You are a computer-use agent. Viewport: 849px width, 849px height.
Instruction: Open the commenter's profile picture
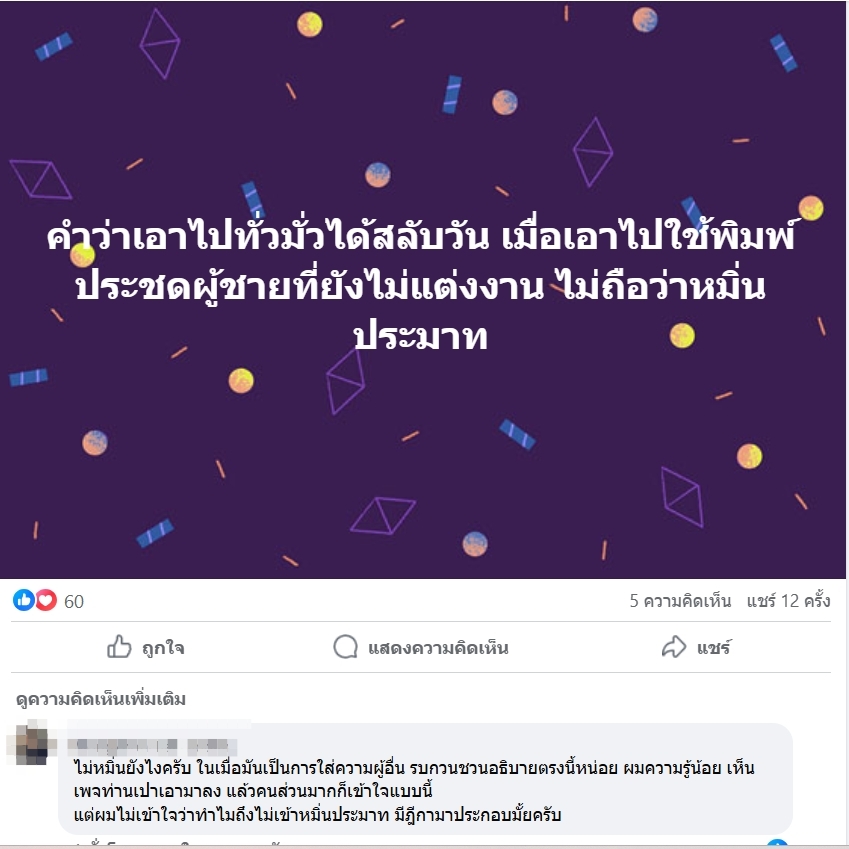tap(28, 745)
